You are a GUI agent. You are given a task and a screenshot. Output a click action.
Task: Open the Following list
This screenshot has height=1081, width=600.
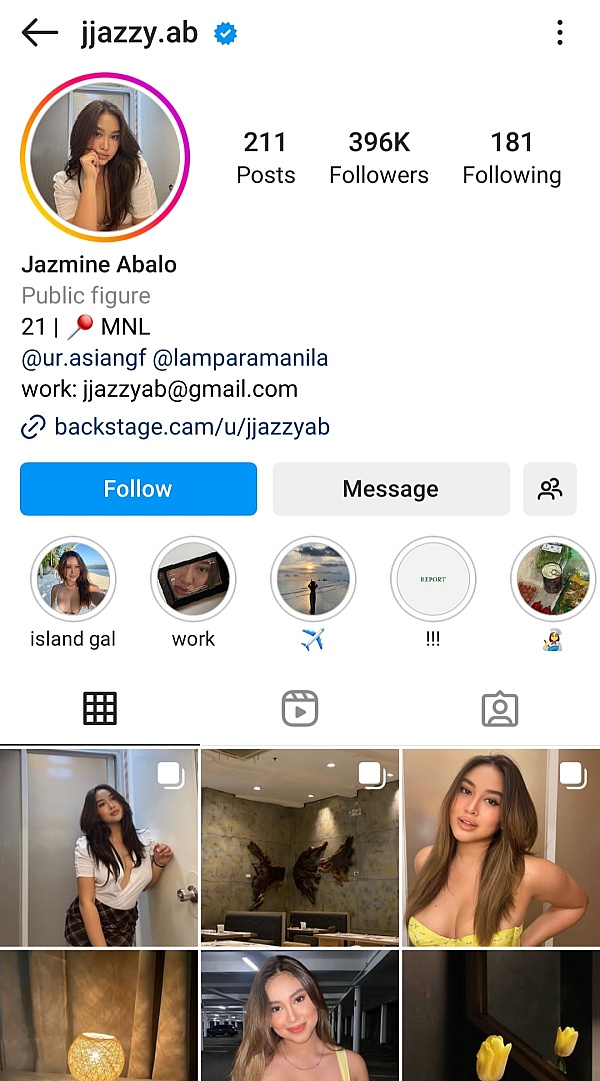click(x=511, y=158)
